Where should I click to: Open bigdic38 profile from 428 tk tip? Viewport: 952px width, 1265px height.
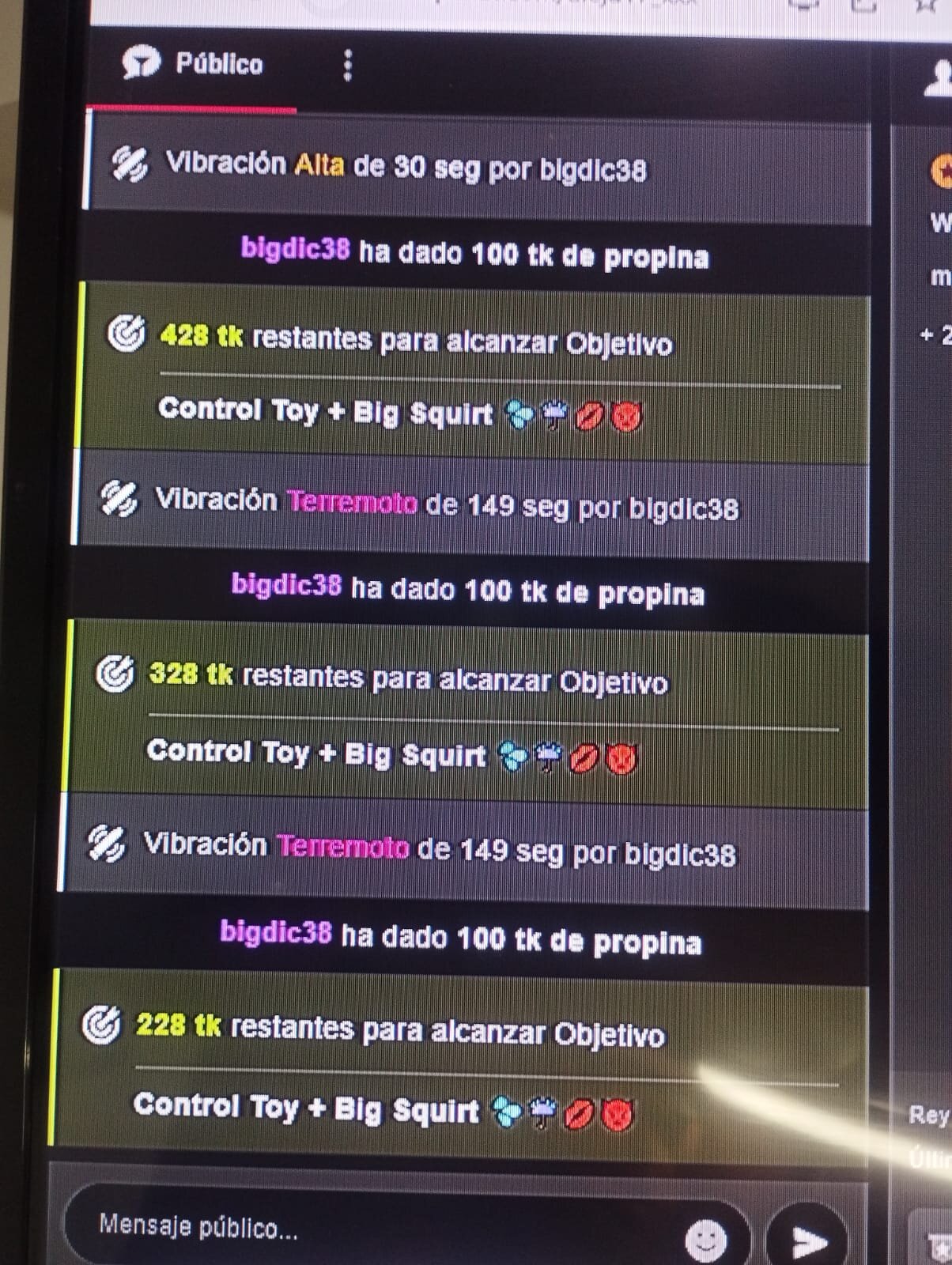295,249
